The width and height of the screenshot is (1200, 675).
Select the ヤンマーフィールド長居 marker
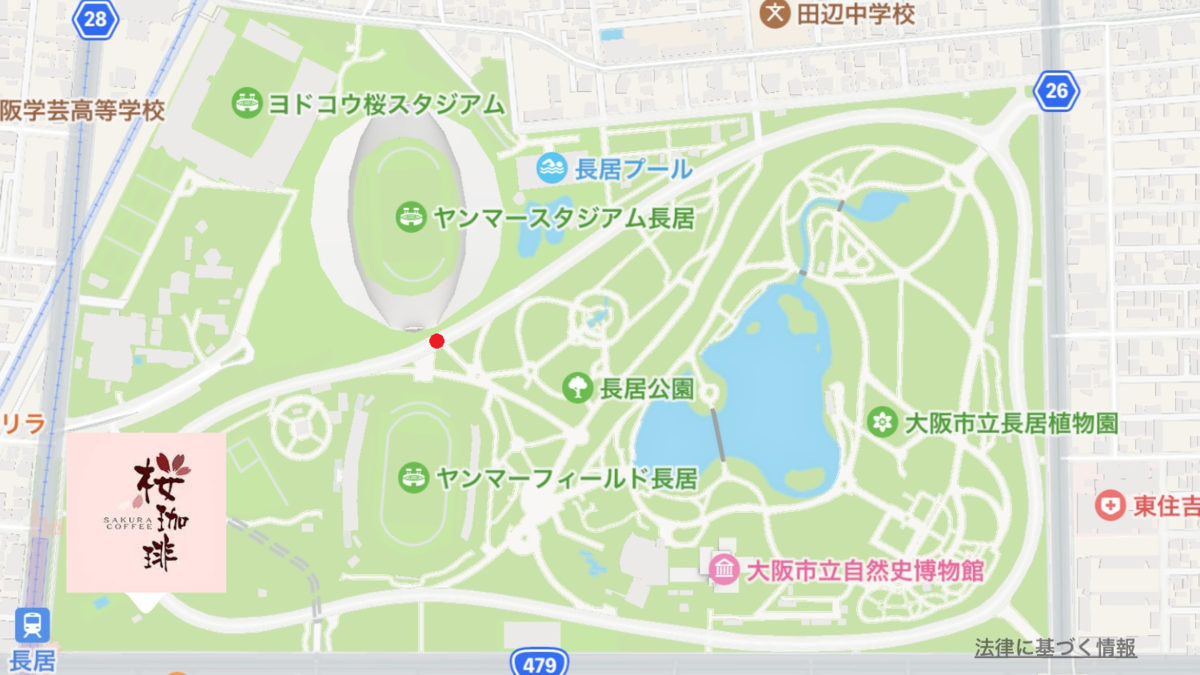pos(412,477)
